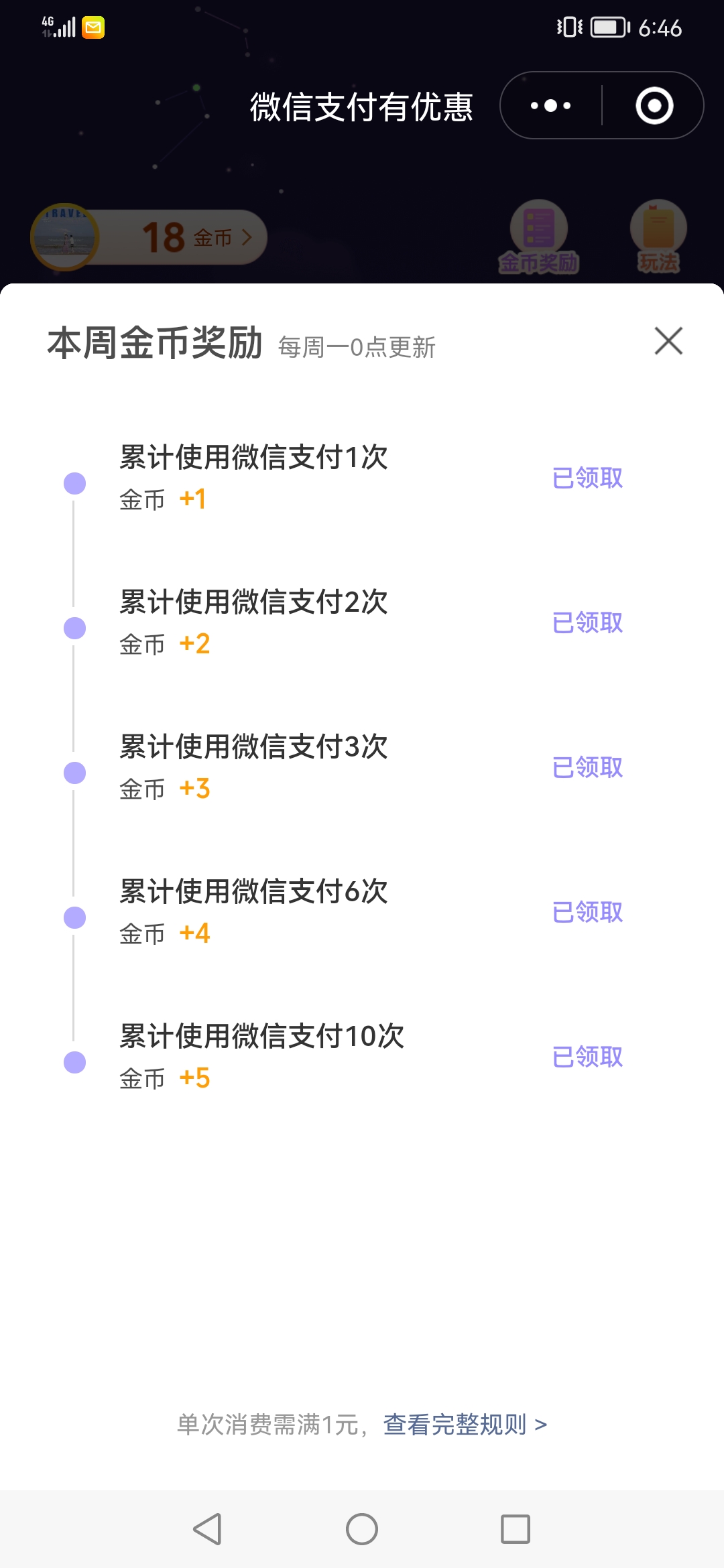Close the 本周金币奖励 panel
This screenshot has height=1568, width=724.
(668, 342)
